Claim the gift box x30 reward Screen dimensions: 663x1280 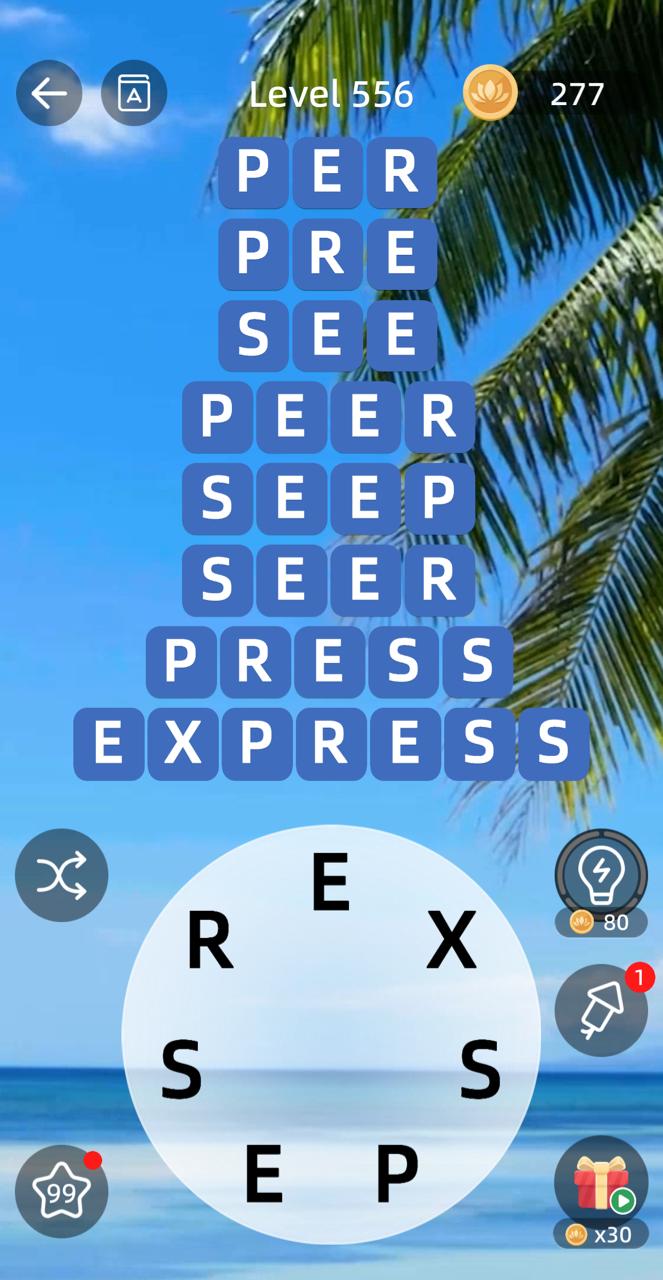601,1182
